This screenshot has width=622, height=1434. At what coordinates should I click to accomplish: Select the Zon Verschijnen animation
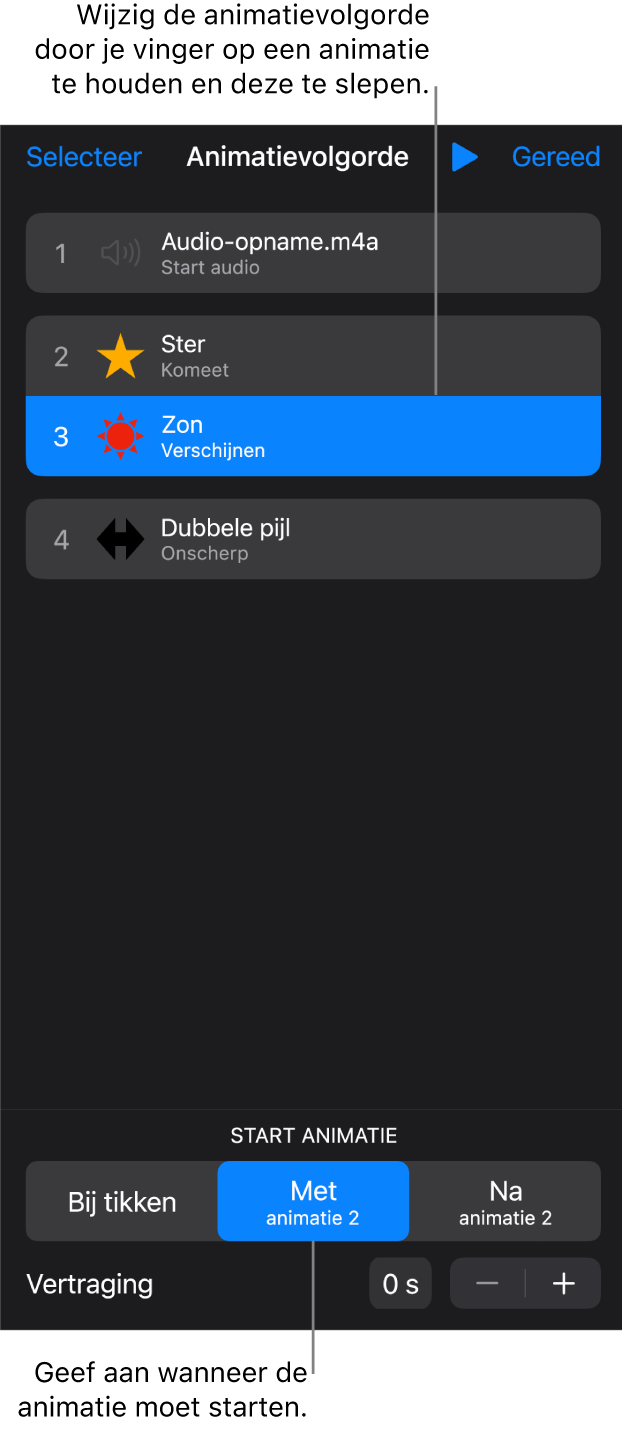tap(313, 436)
